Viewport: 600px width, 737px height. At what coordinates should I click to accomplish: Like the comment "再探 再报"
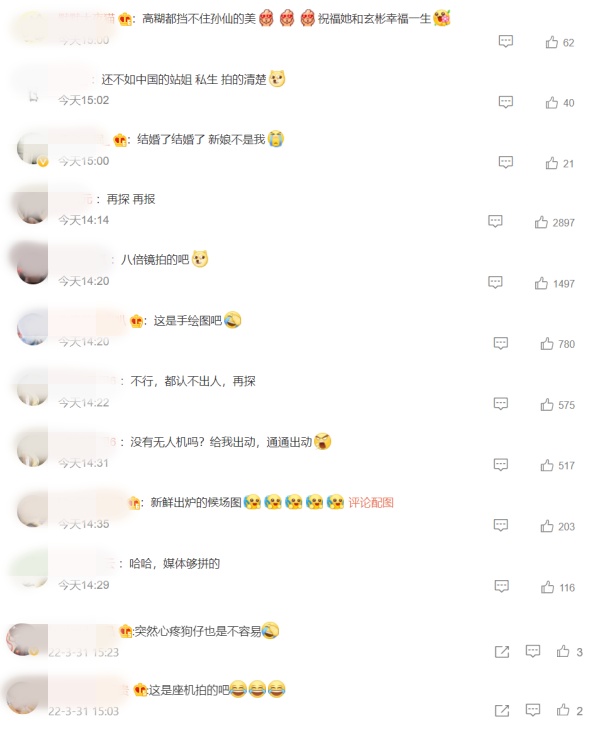[x=541, y=222]
